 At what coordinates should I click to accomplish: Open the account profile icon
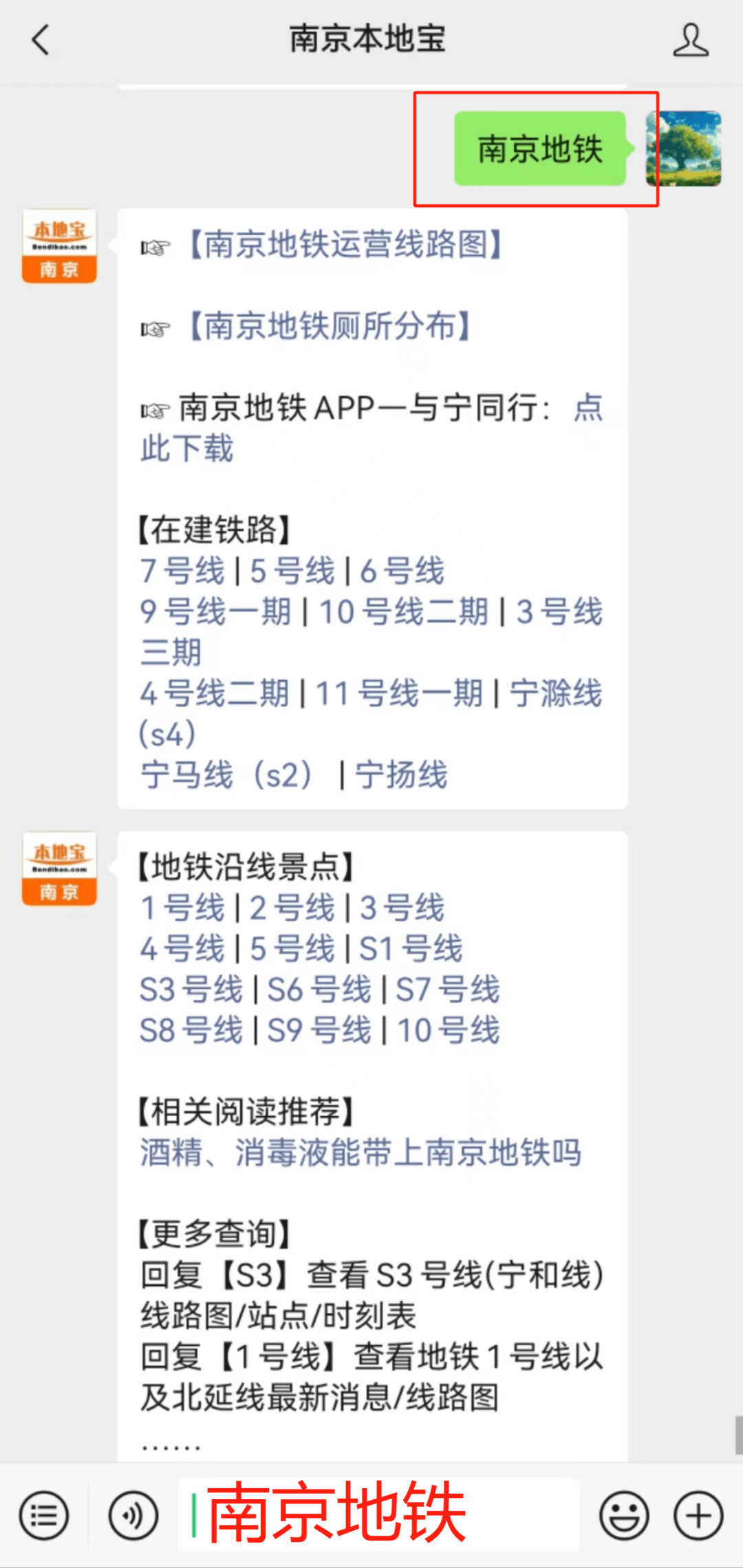[x=690, y=40]
